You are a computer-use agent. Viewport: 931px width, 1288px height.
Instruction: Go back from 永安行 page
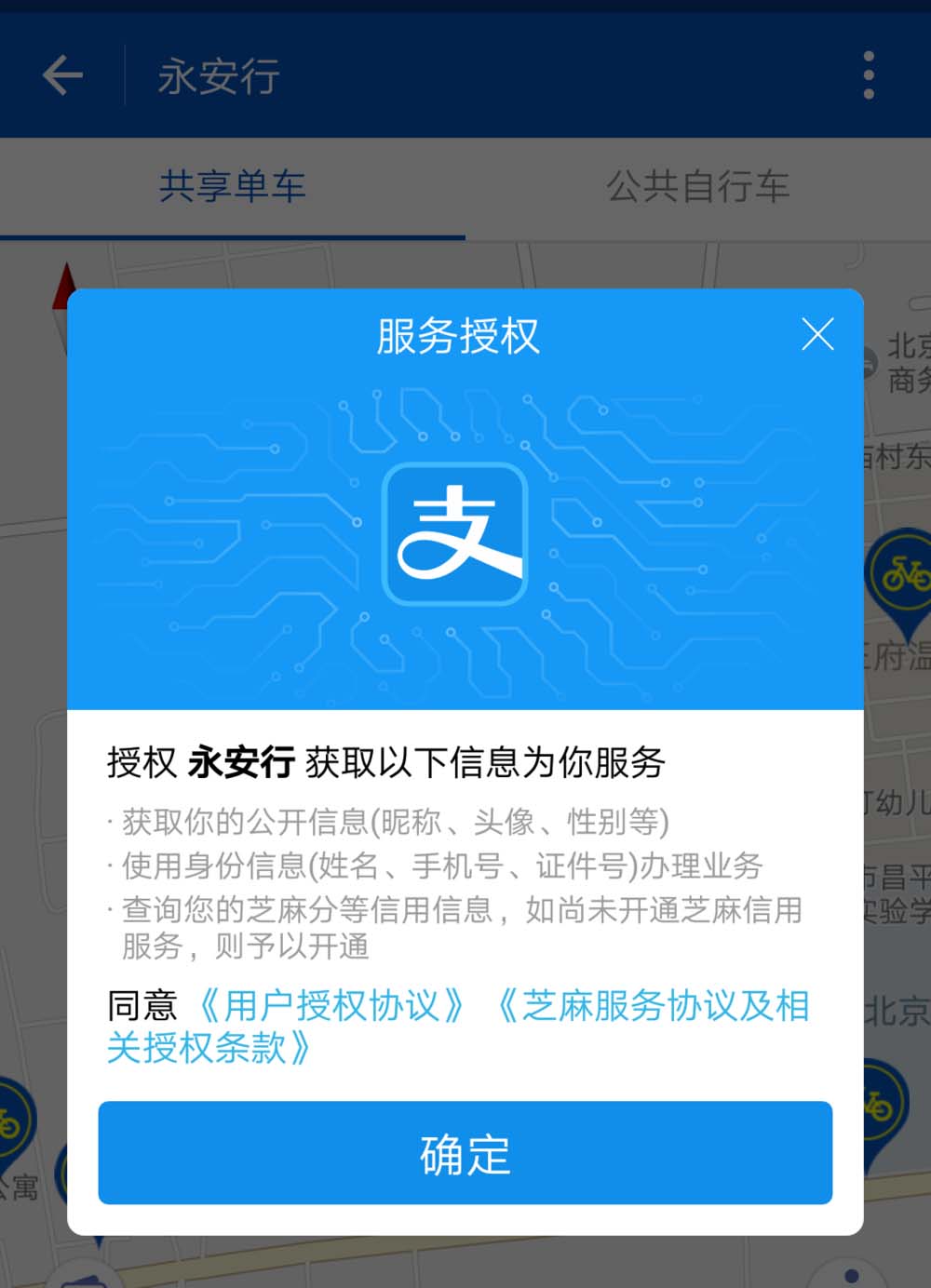click(63, 75)
